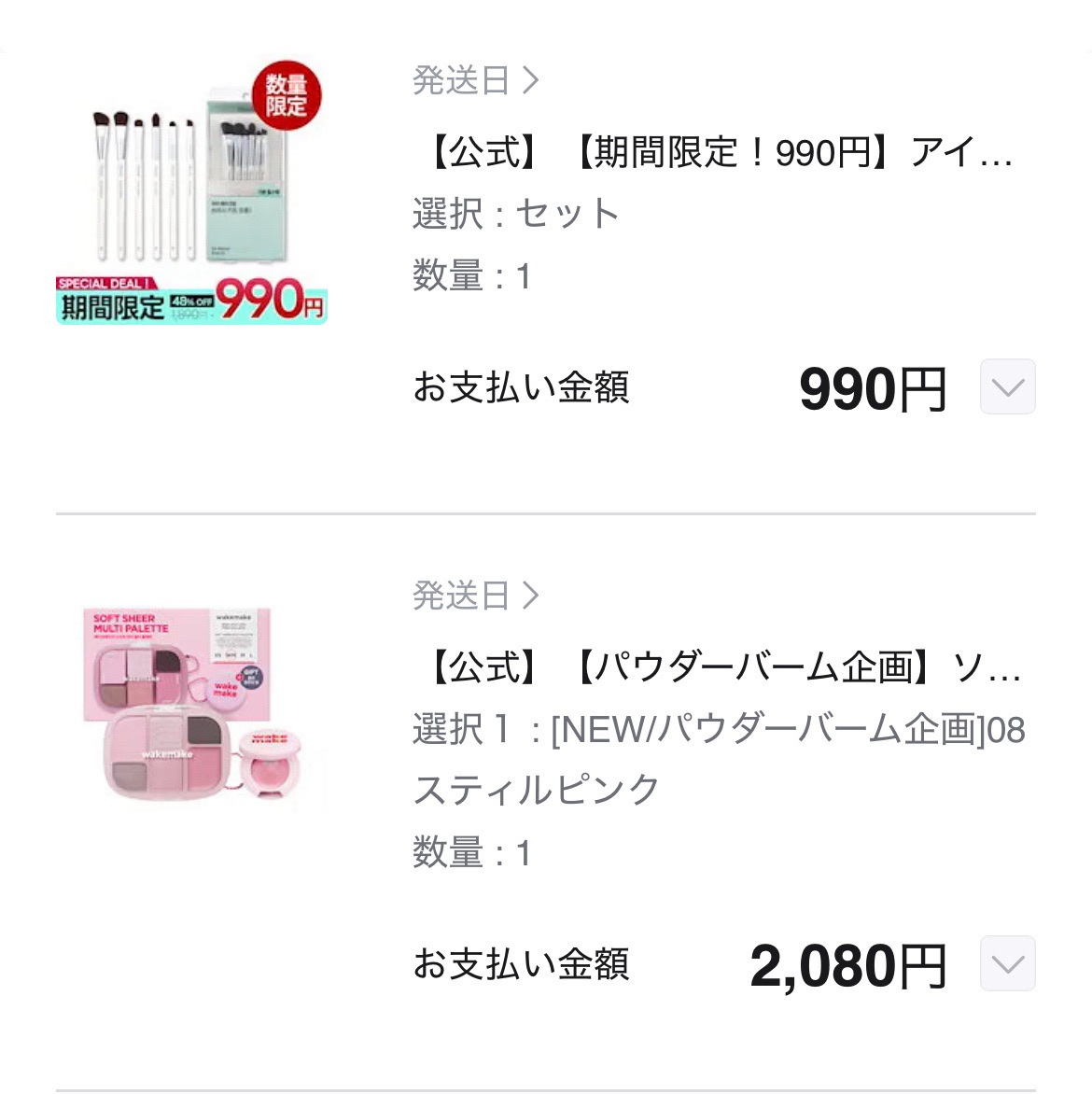Open shipping date for the Soft Sheer palette
The image size is (1092, 1094).
[476, 596]
